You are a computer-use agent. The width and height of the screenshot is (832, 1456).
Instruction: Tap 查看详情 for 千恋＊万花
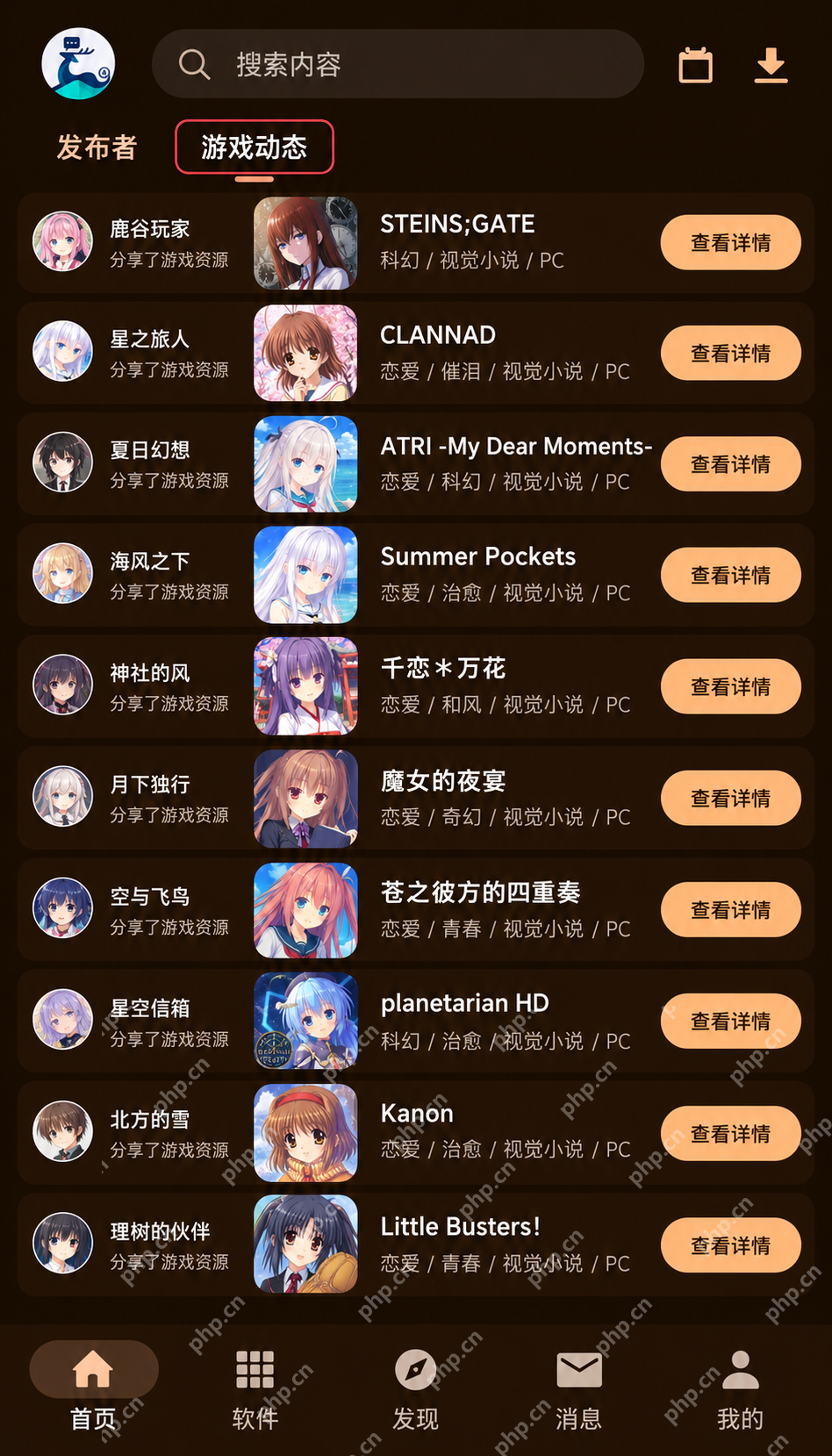pos(730,686)
